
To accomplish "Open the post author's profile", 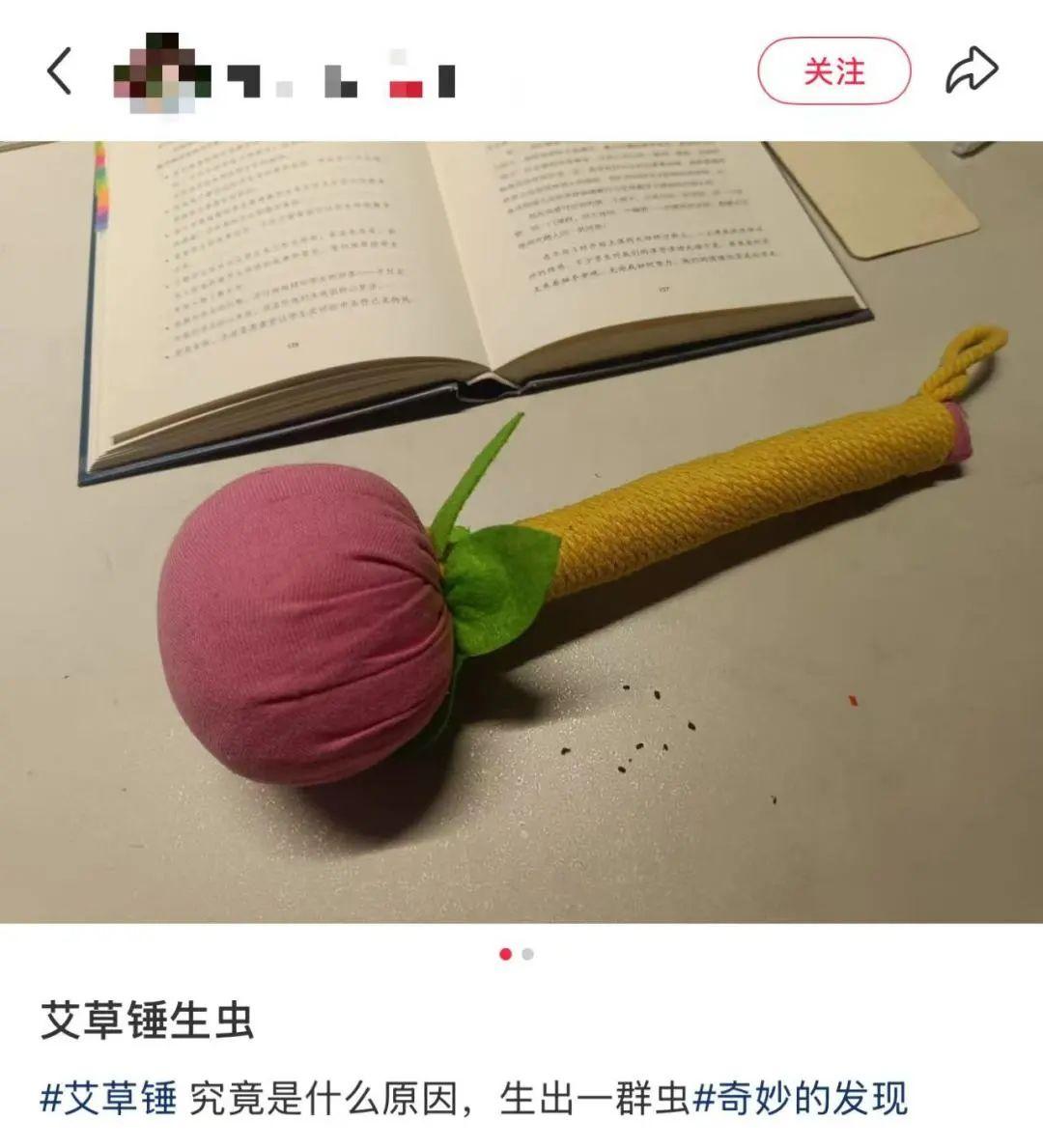I will click(x=160, y=71).
